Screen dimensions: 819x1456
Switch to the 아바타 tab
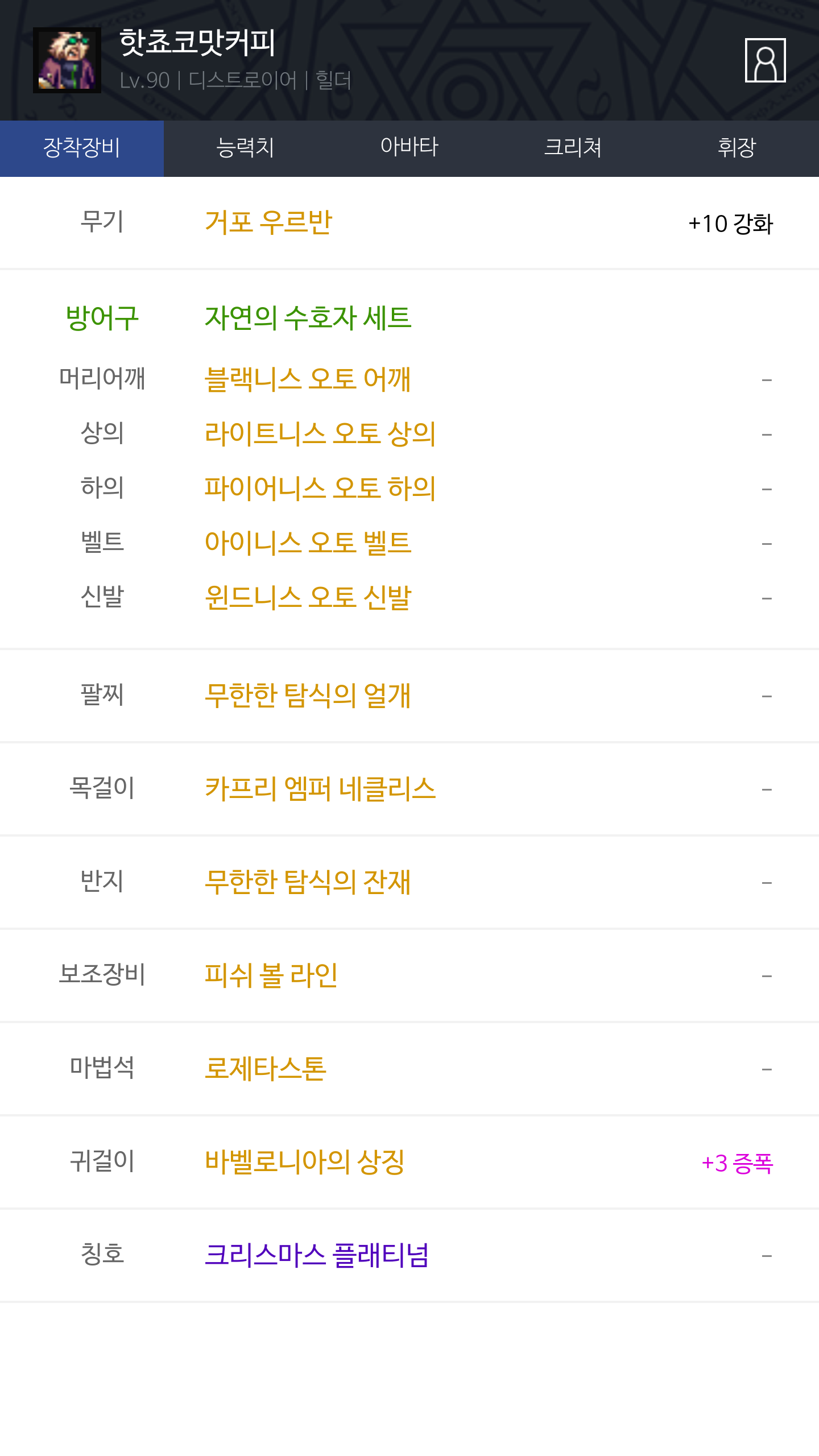tap(409, 148)
